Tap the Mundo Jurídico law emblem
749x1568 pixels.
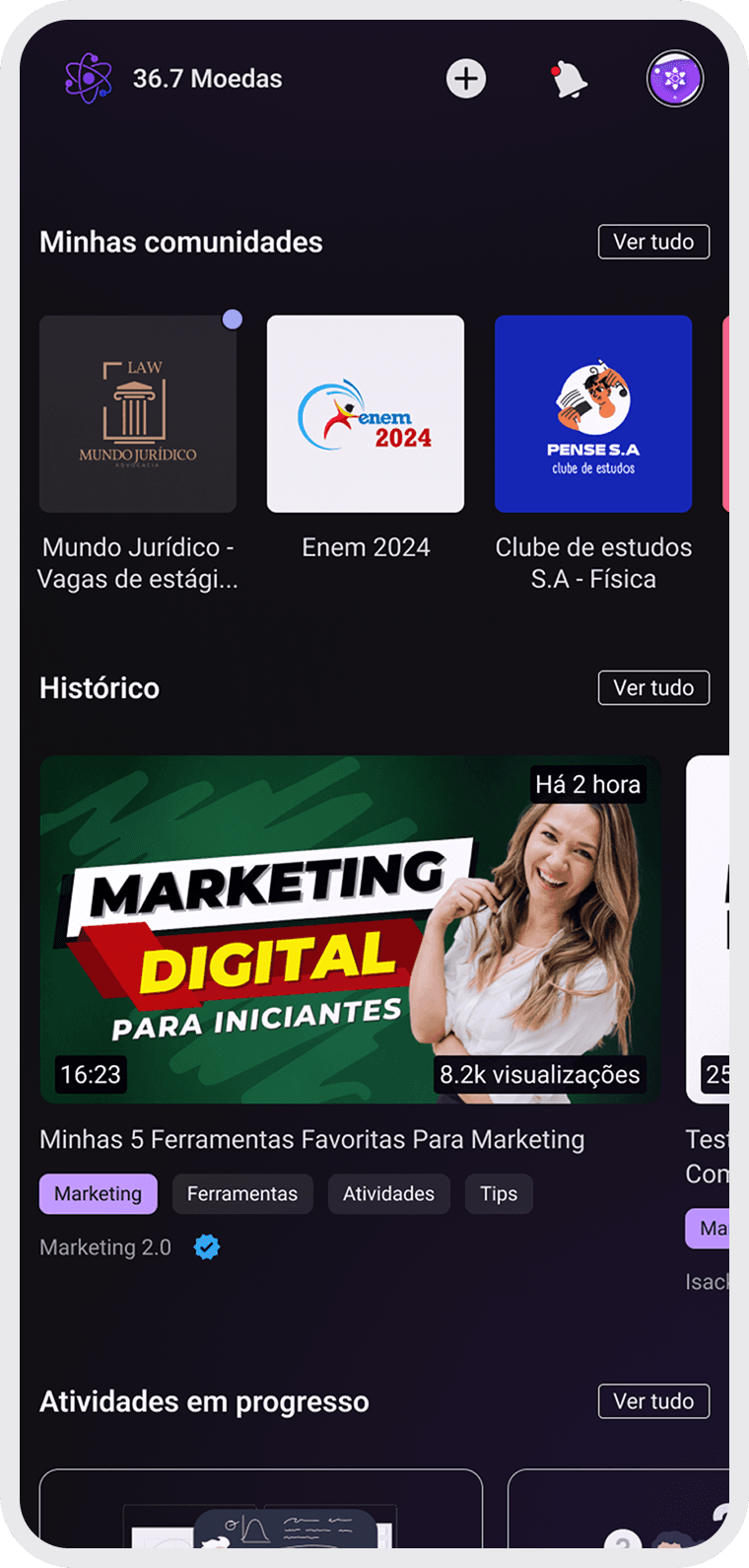point(137,413)
